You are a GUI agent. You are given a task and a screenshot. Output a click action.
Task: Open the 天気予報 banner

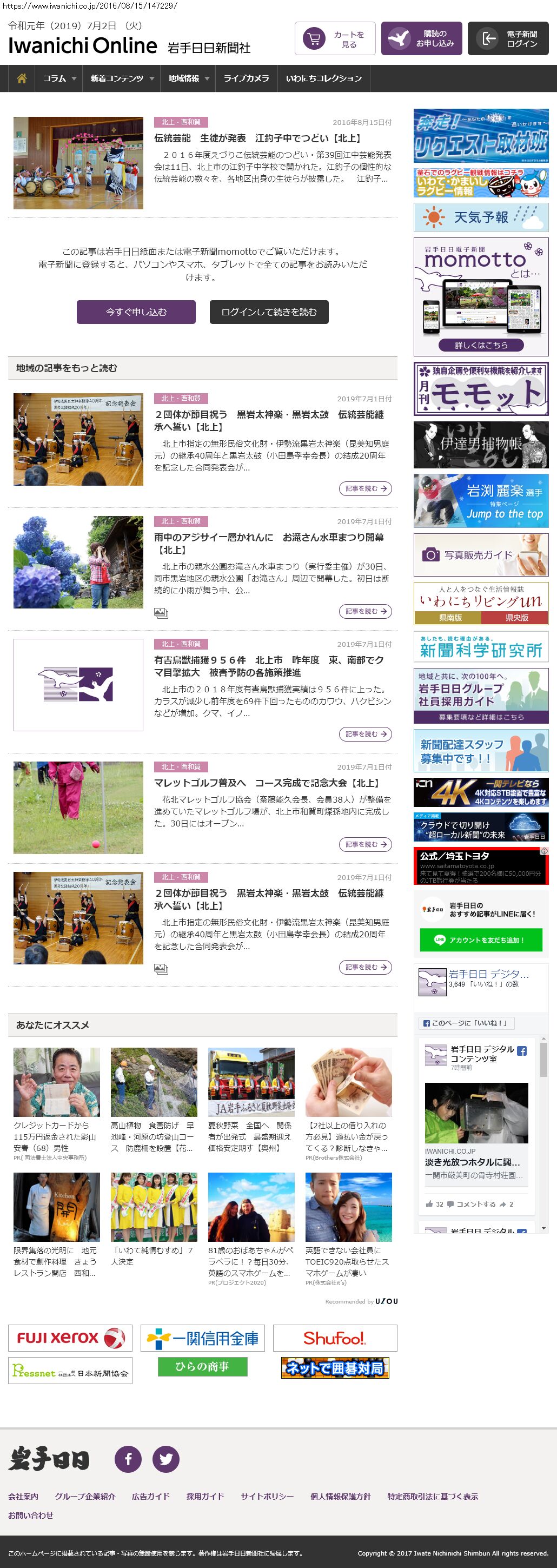[481, 217]
